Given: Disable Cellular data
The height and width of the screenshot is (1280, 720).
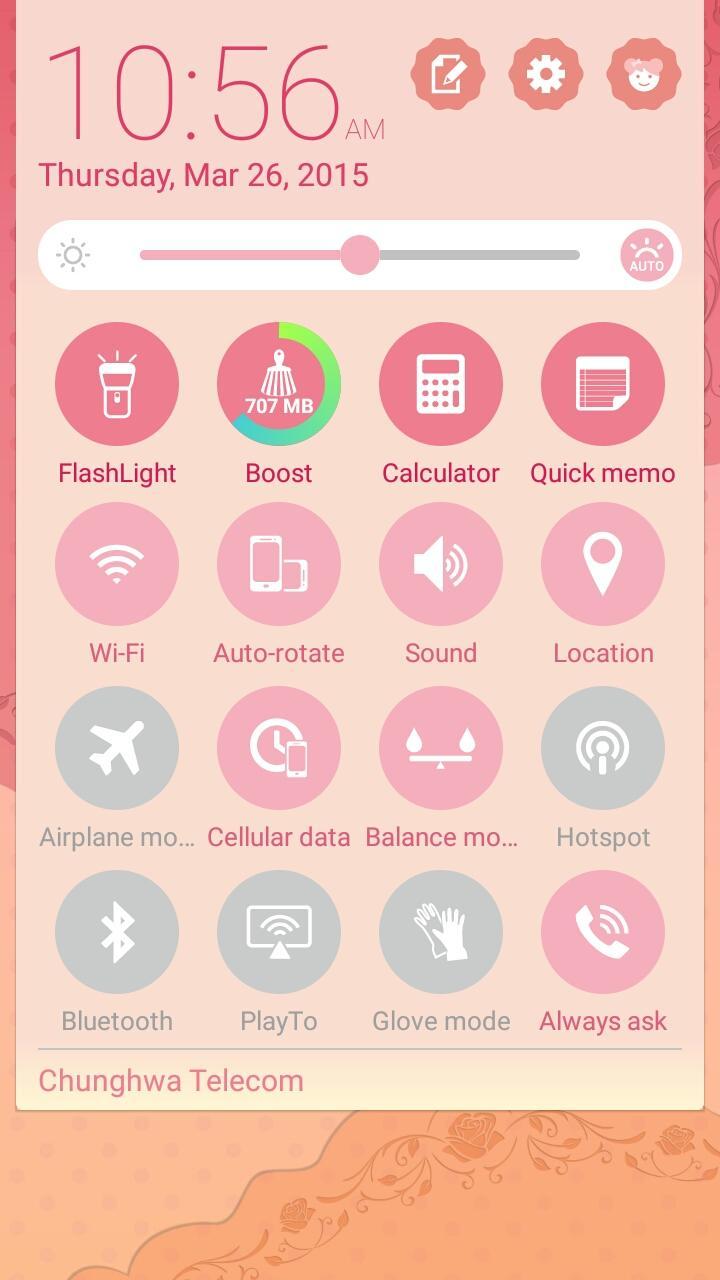Looking at the screenshot, I should tap(279, 747).
